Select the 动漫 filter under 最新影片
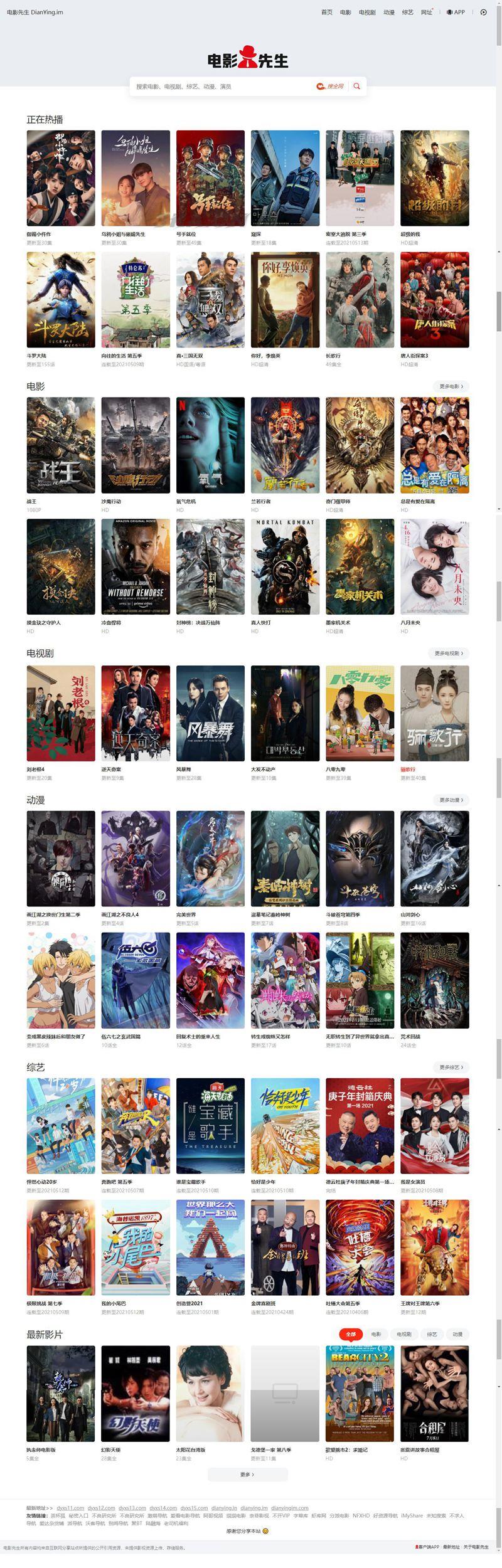 [x=457, y=1334]
